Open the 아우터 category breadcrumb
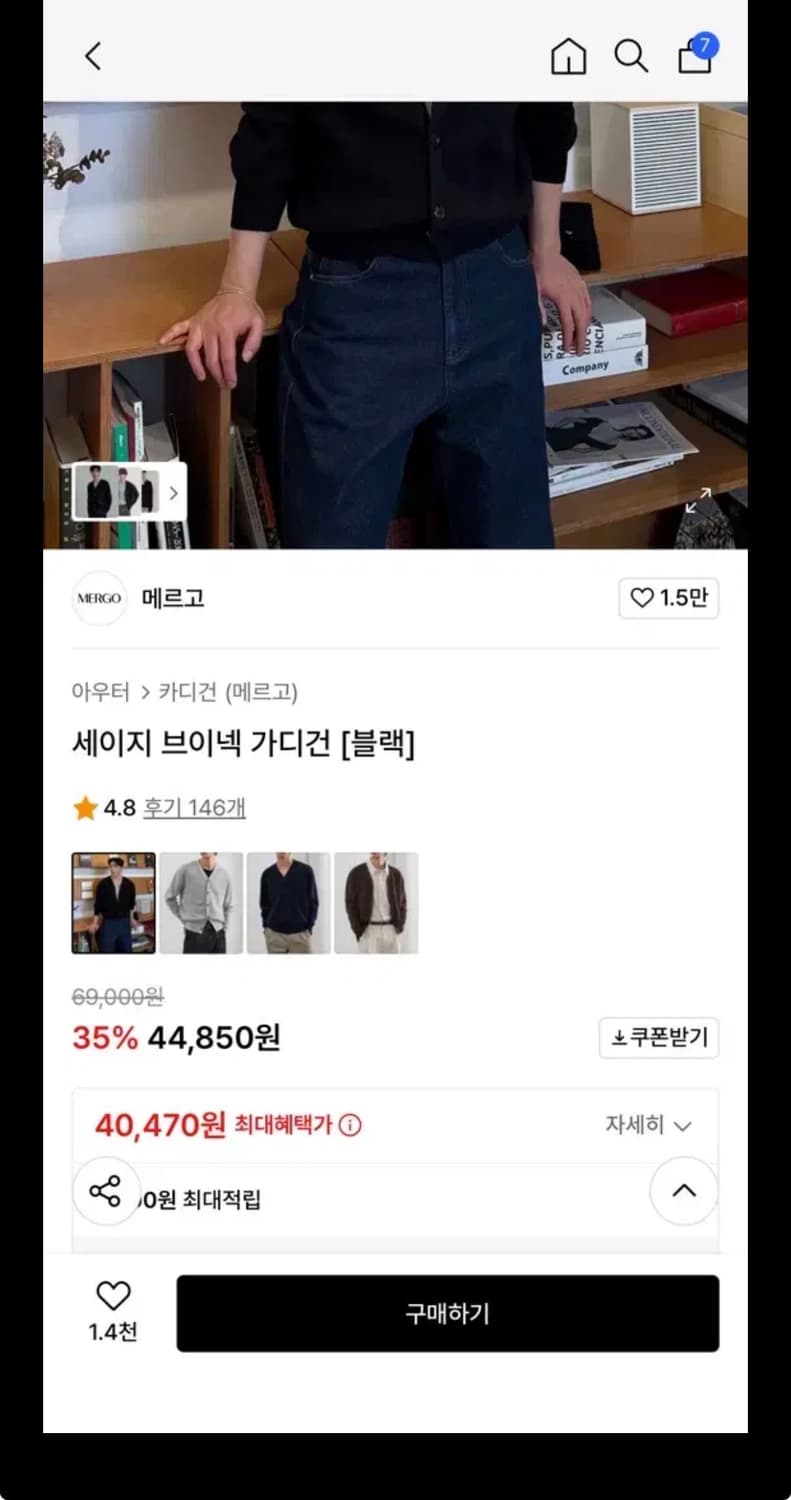Image resolution: width=791 pixels, height=1500 pixels. coord(101,692)
